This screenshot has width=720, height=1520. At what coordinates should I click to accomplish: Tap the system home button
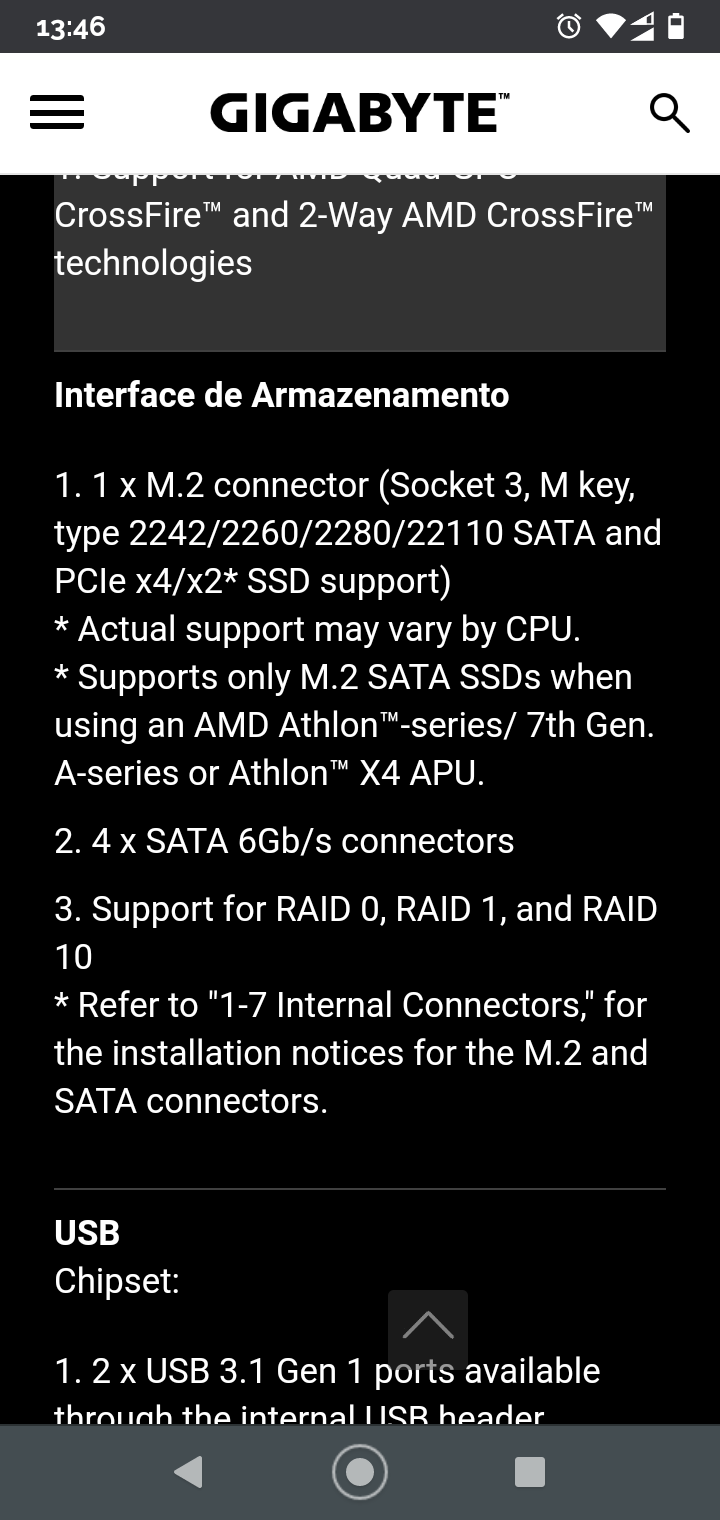point(360,1472)
